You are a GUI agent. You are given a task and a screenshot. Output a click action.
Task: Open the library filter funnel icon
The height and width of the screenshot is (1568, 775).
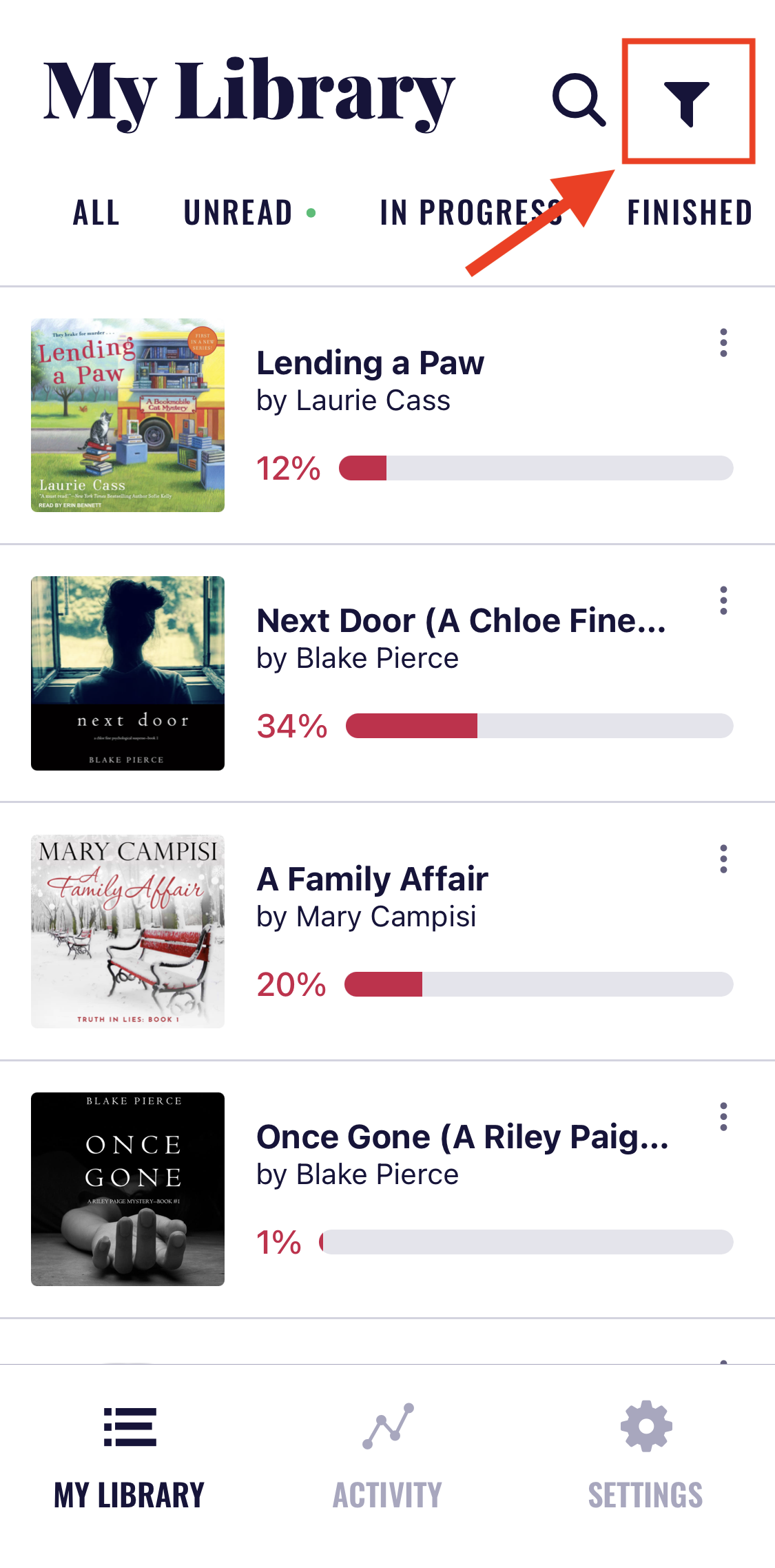coord(687,102)
